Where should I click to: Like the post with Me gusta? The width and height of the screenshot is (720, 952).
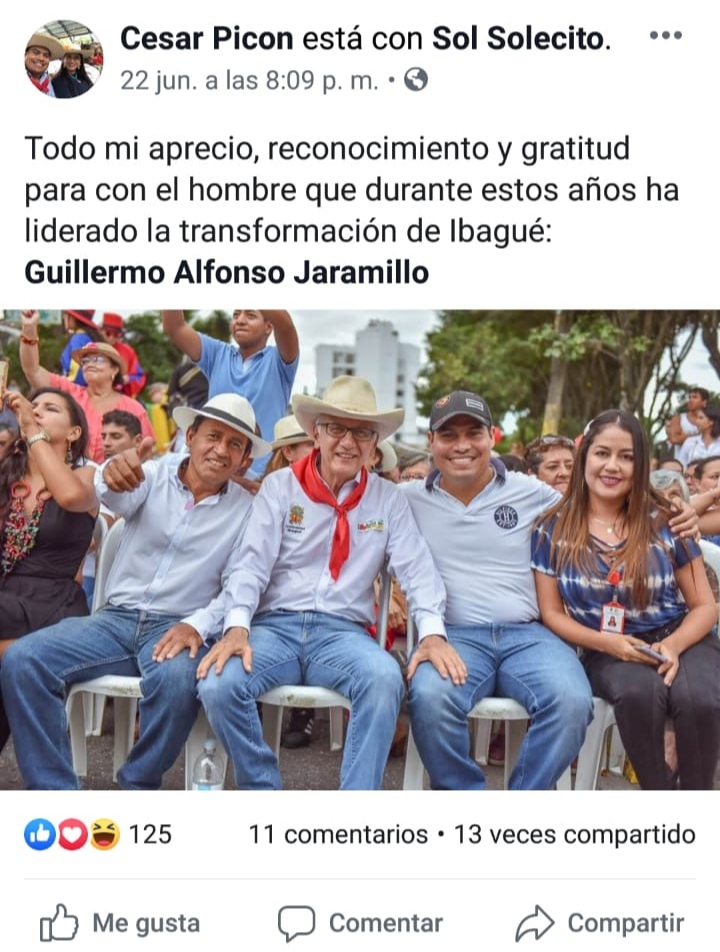tap(120, 922)
